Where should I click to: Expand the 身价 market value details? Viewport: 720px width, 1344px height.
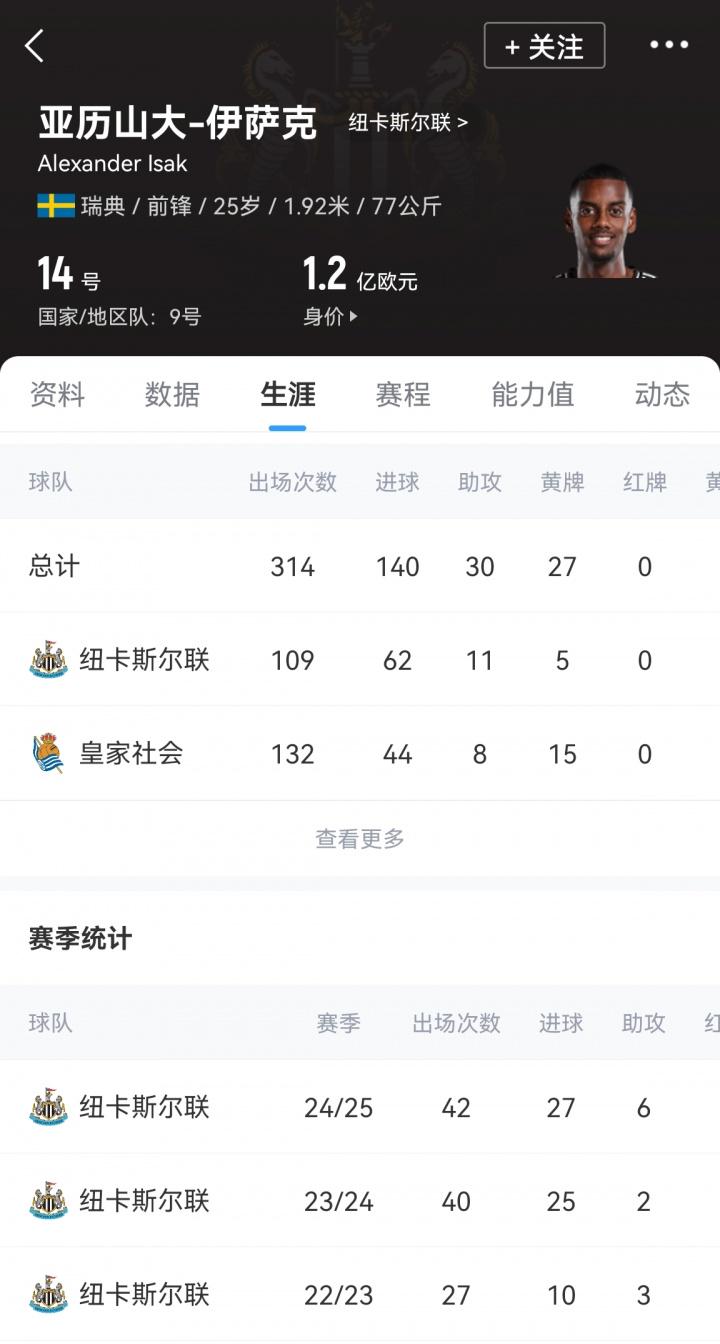coord(332,312)
